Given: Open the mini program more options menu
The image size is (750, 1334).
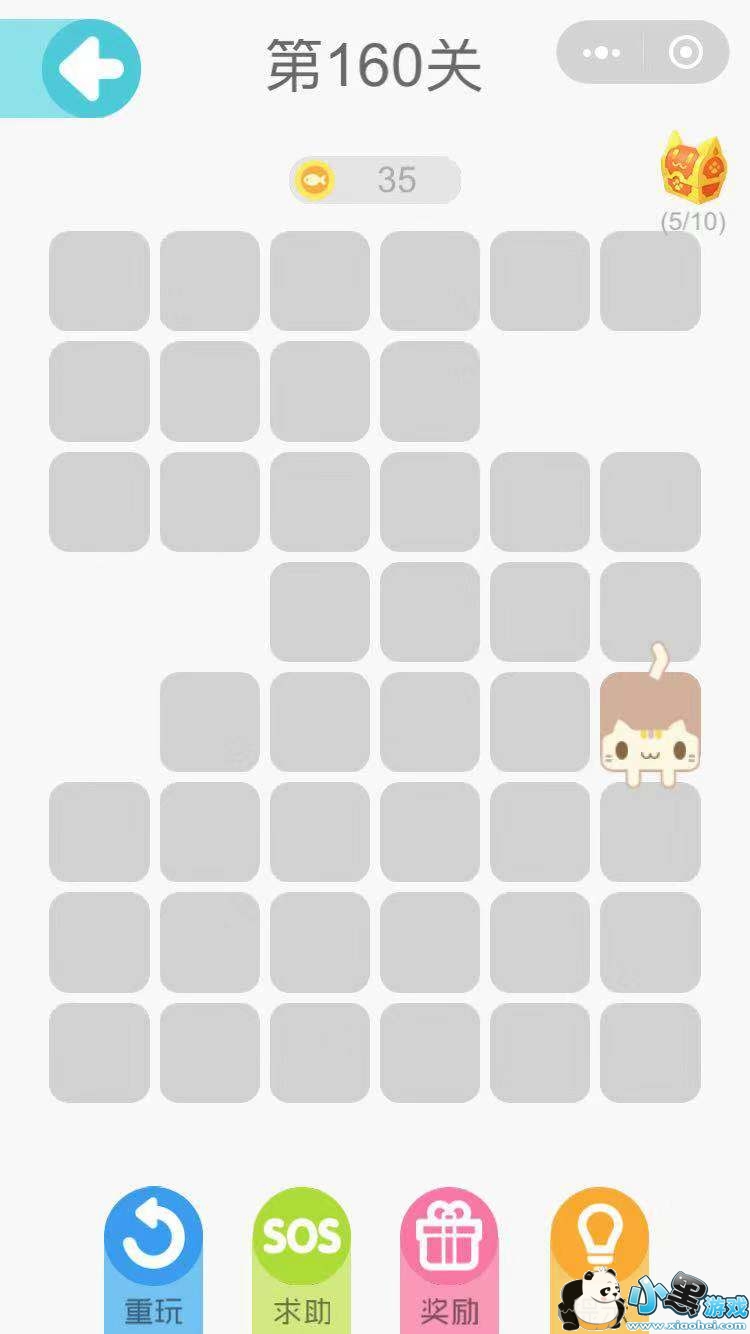Looking at the screenshot, I should click(601, 53).
